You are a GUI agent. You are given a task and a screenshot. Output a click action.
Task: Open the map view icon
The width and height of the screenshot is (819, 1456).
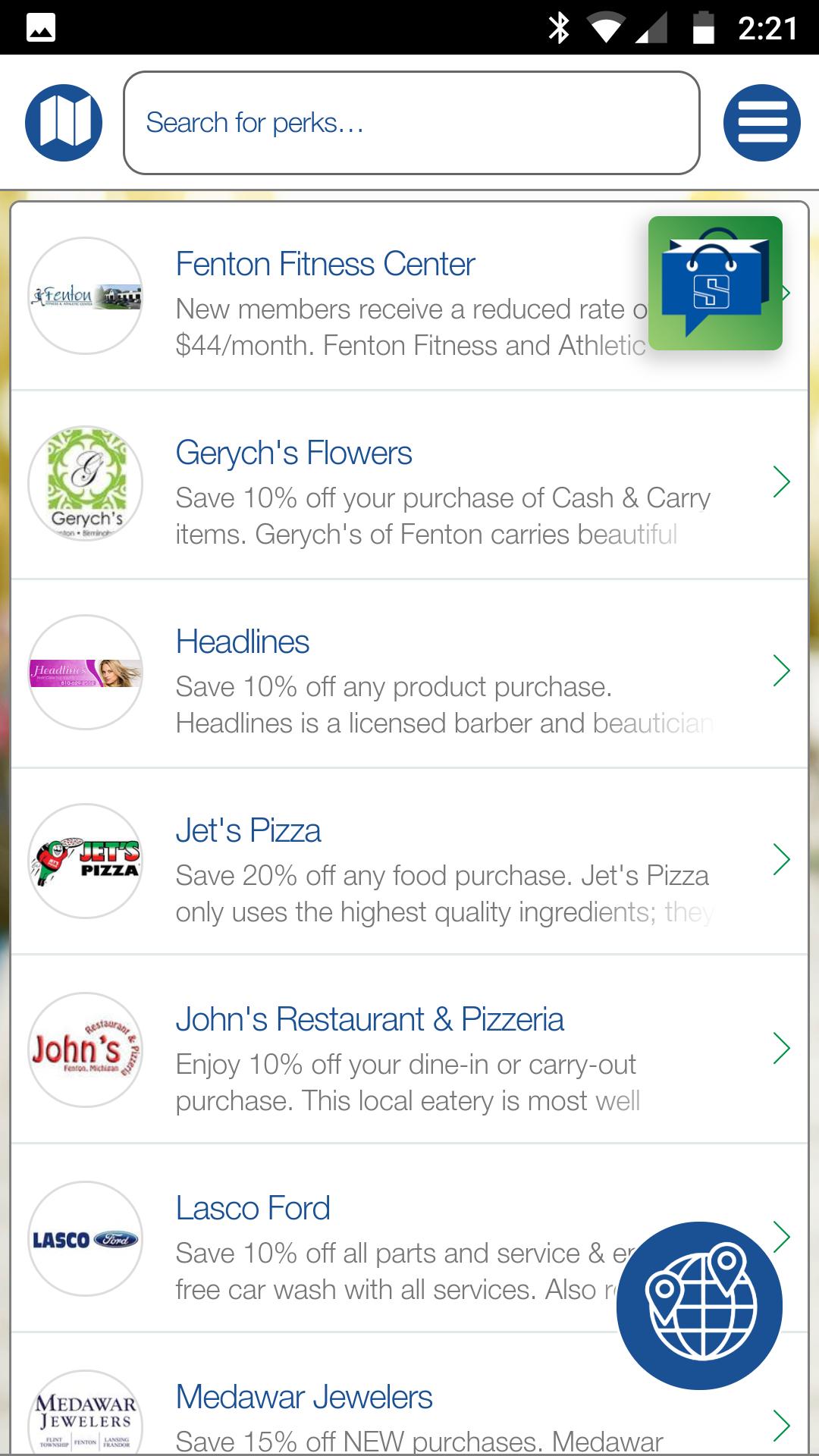(64, 123)
